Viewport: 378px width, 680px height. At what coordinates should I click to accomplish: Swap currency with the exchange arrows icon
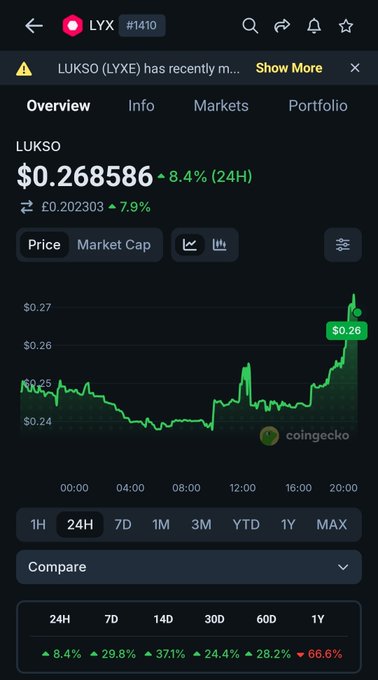[27, 207]
